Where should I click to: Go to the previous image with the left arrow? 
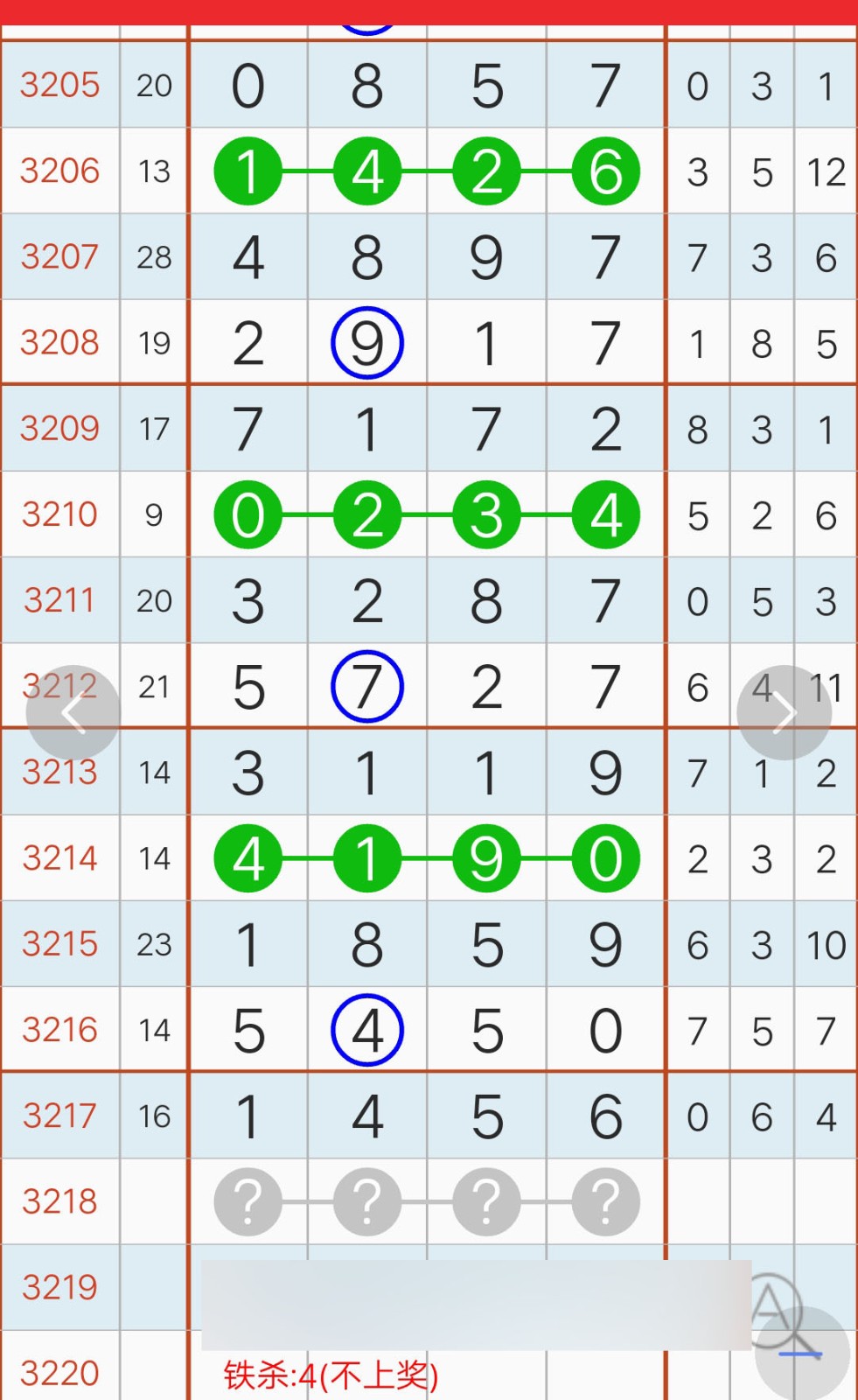click(73, 712)
